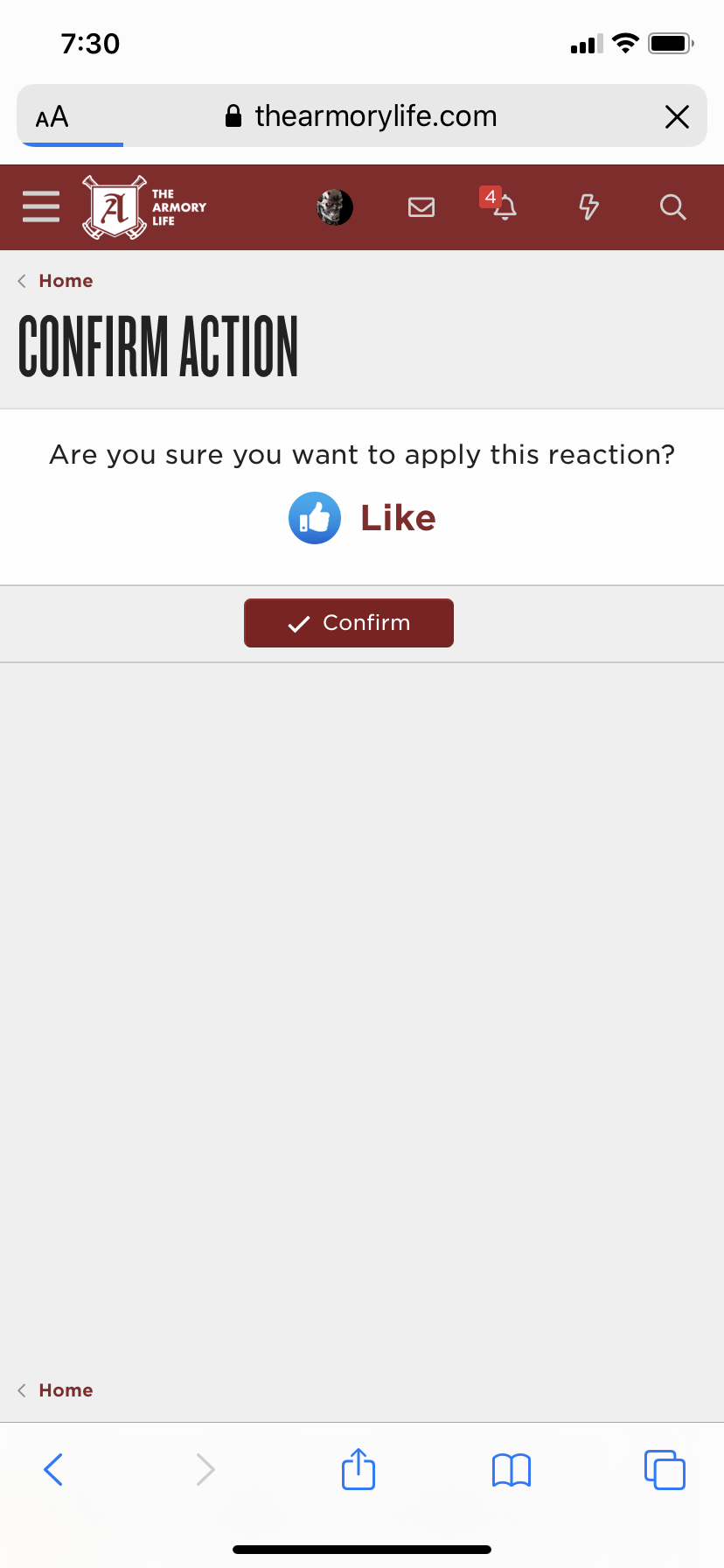Open the hamburger navigation menu
The width and height of the screenshot is (724, 1568).
[x=41, y=207]
